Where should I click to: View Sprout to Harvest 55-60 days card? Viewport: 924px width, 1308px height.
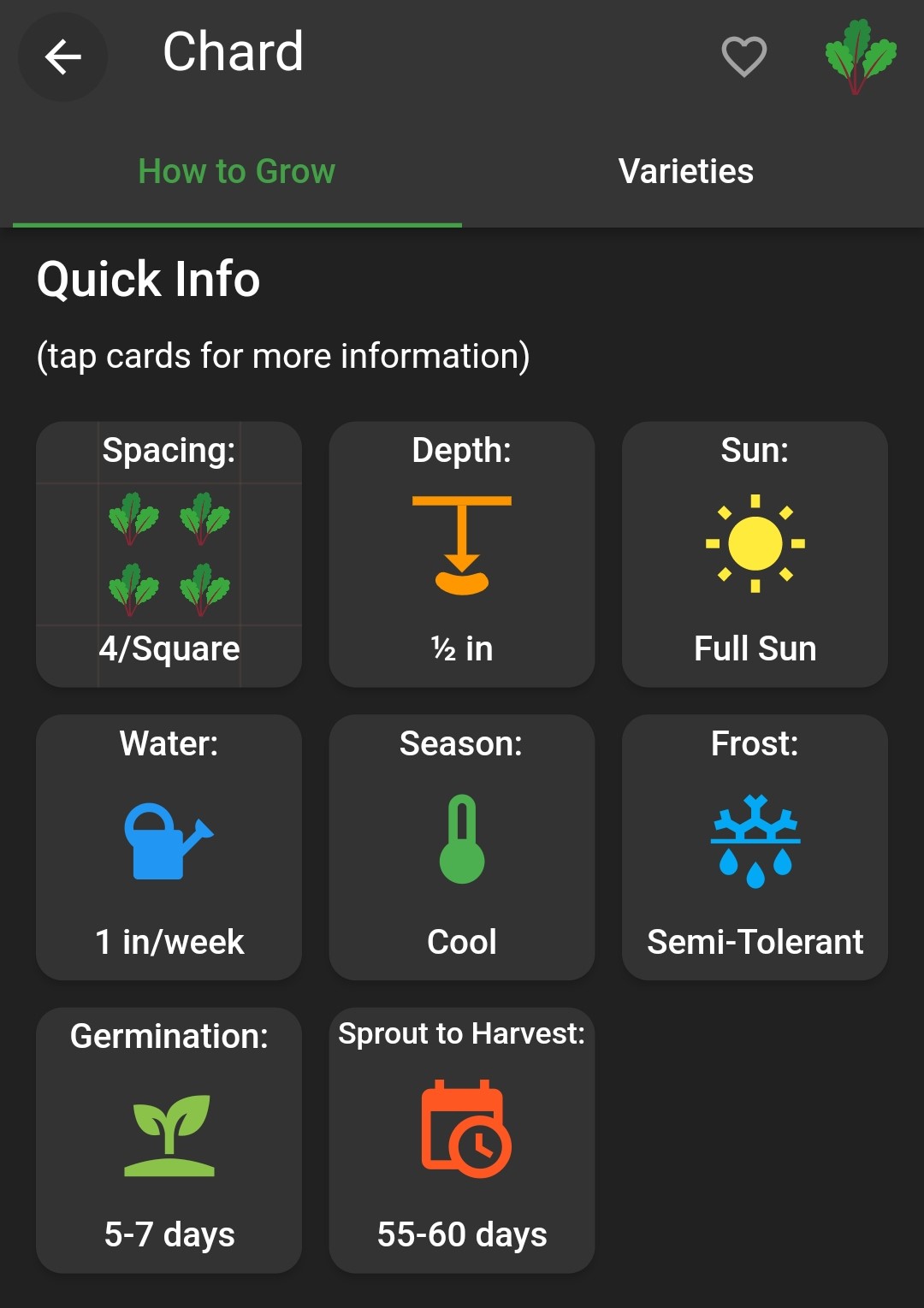(x=462, y=1139)
